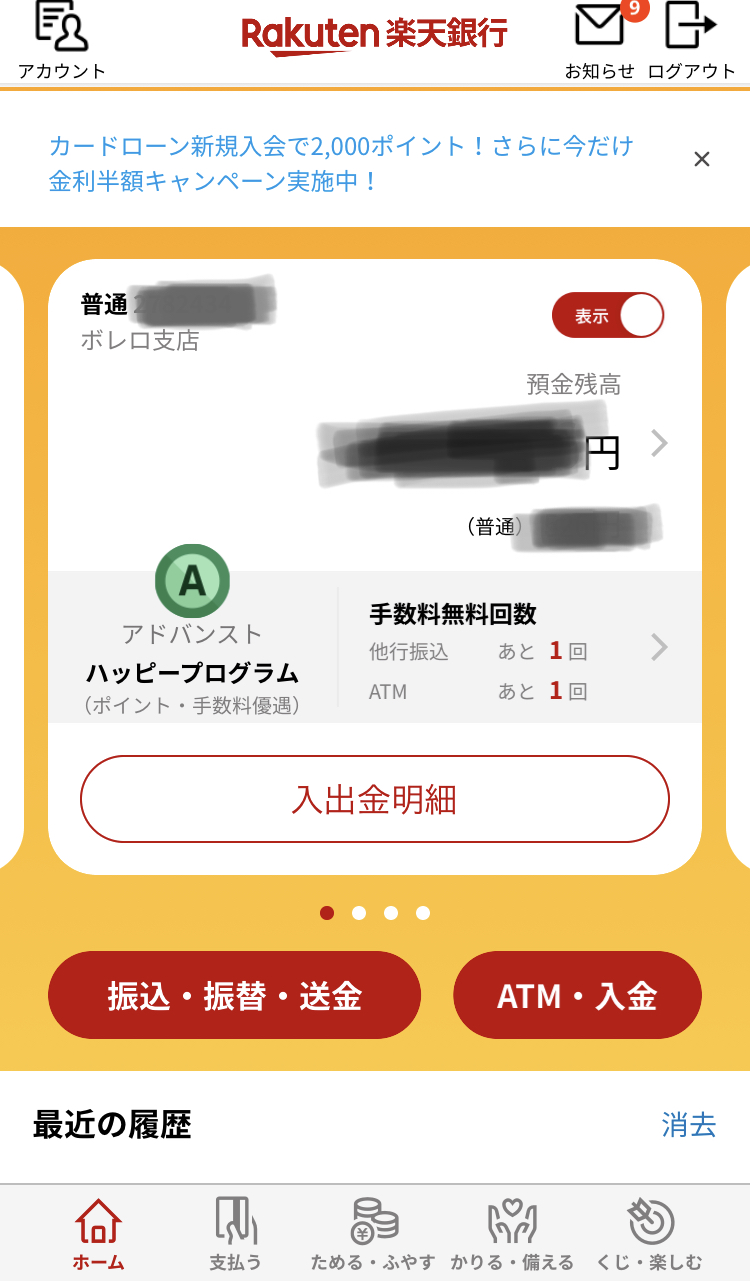Switch to ためる・ふやす tab
The width and height of the screenshot is (750, 1281).
(373, 1233)
